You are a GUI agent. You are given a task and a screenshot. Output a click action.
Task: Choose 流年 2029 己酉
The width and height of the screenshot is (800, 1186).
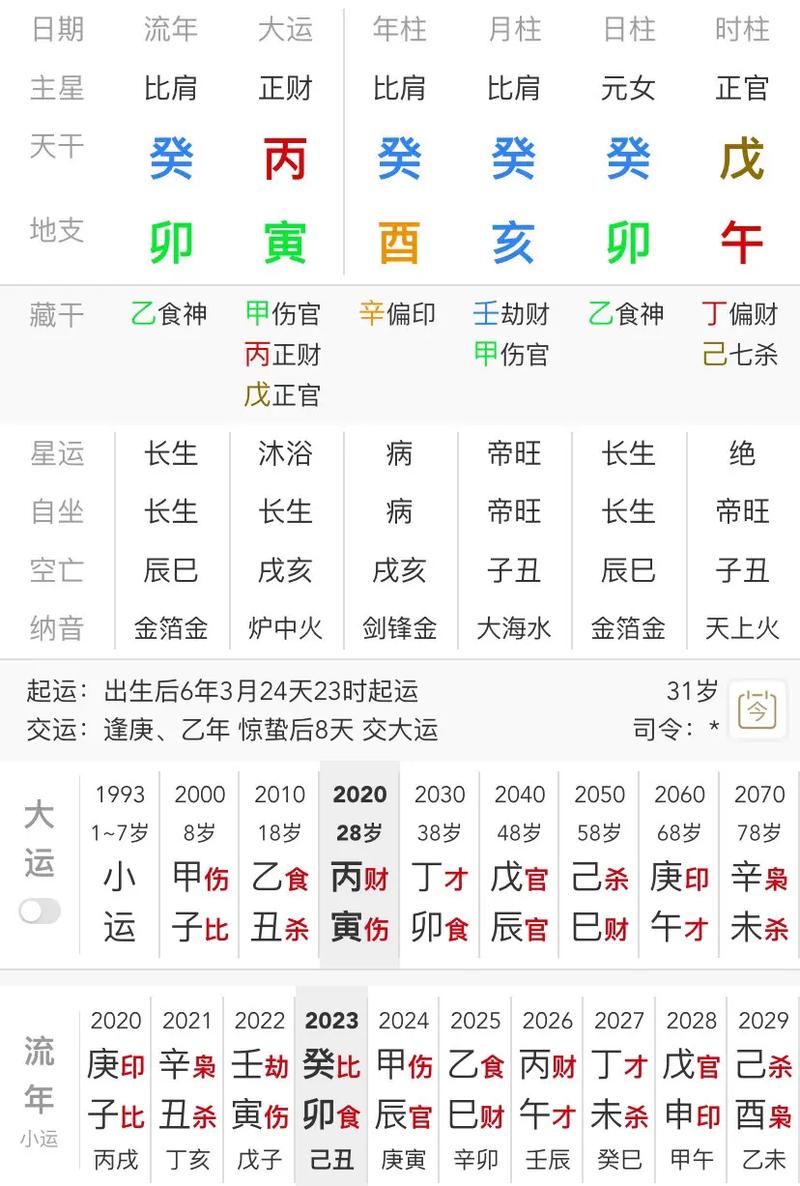point(764,1090)
